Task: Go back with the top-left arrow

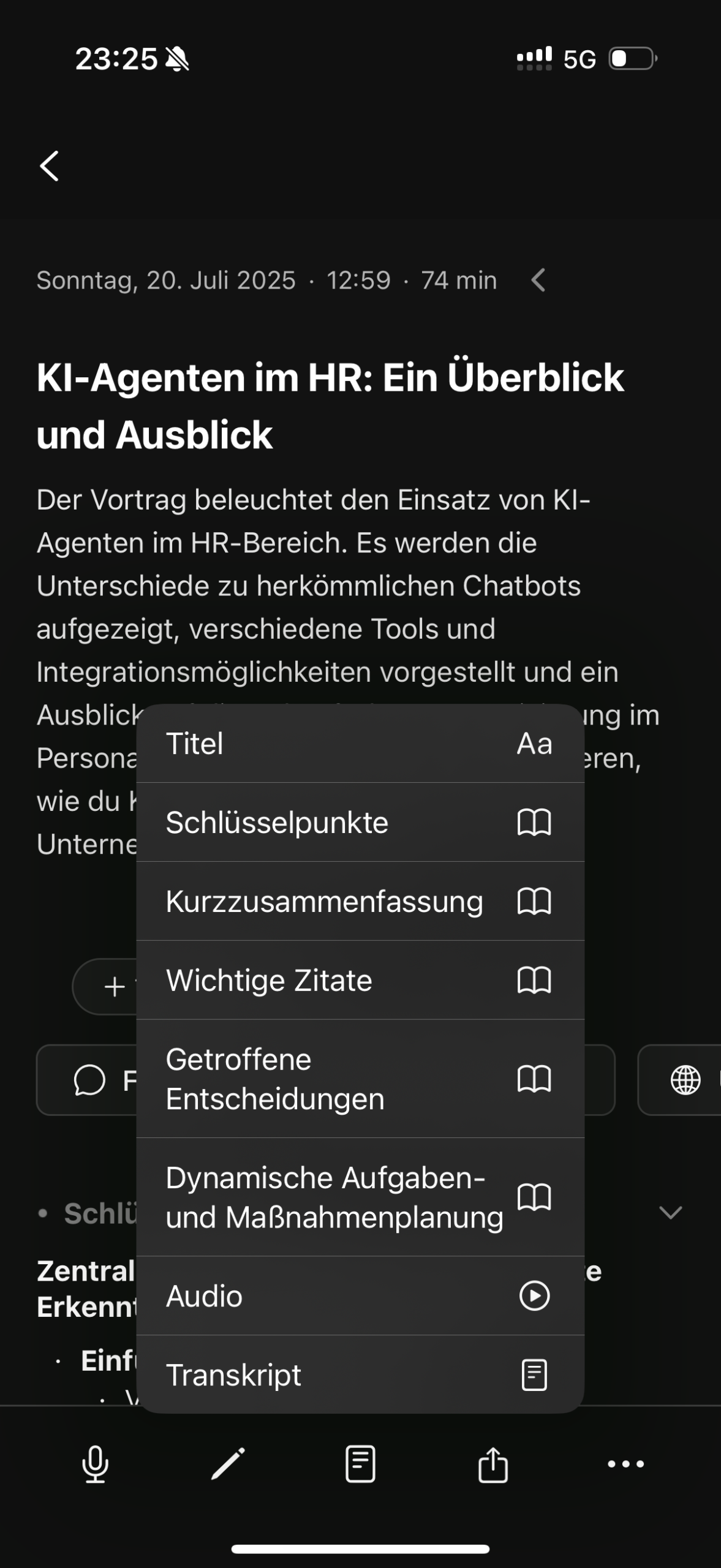Action: click(50, 166)
